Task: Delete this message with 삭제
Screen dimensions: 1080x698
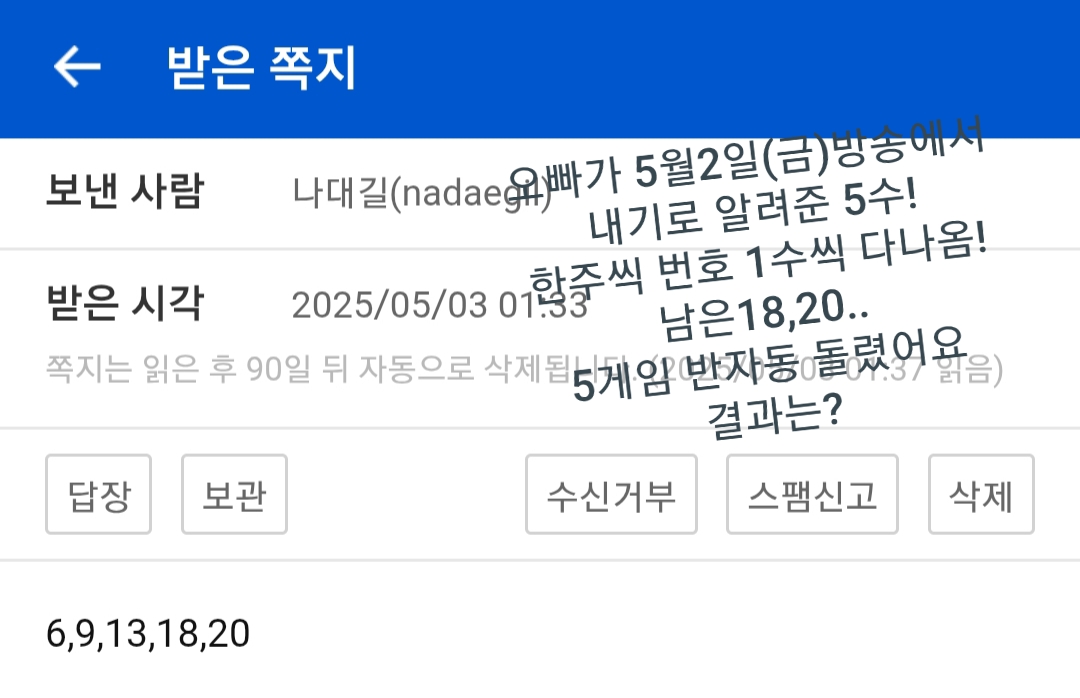Action: [980, 495]
